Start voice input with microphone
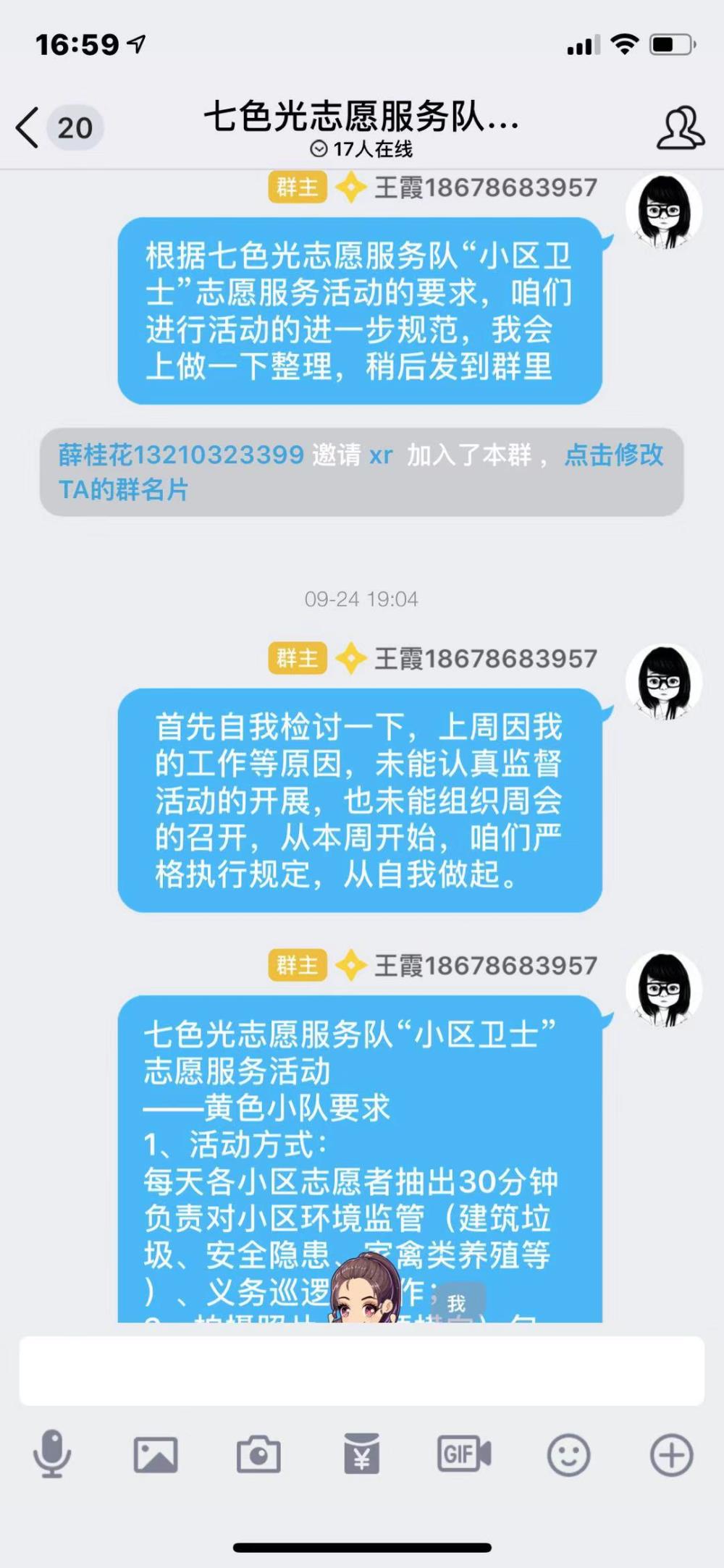 pos(52,1454)
